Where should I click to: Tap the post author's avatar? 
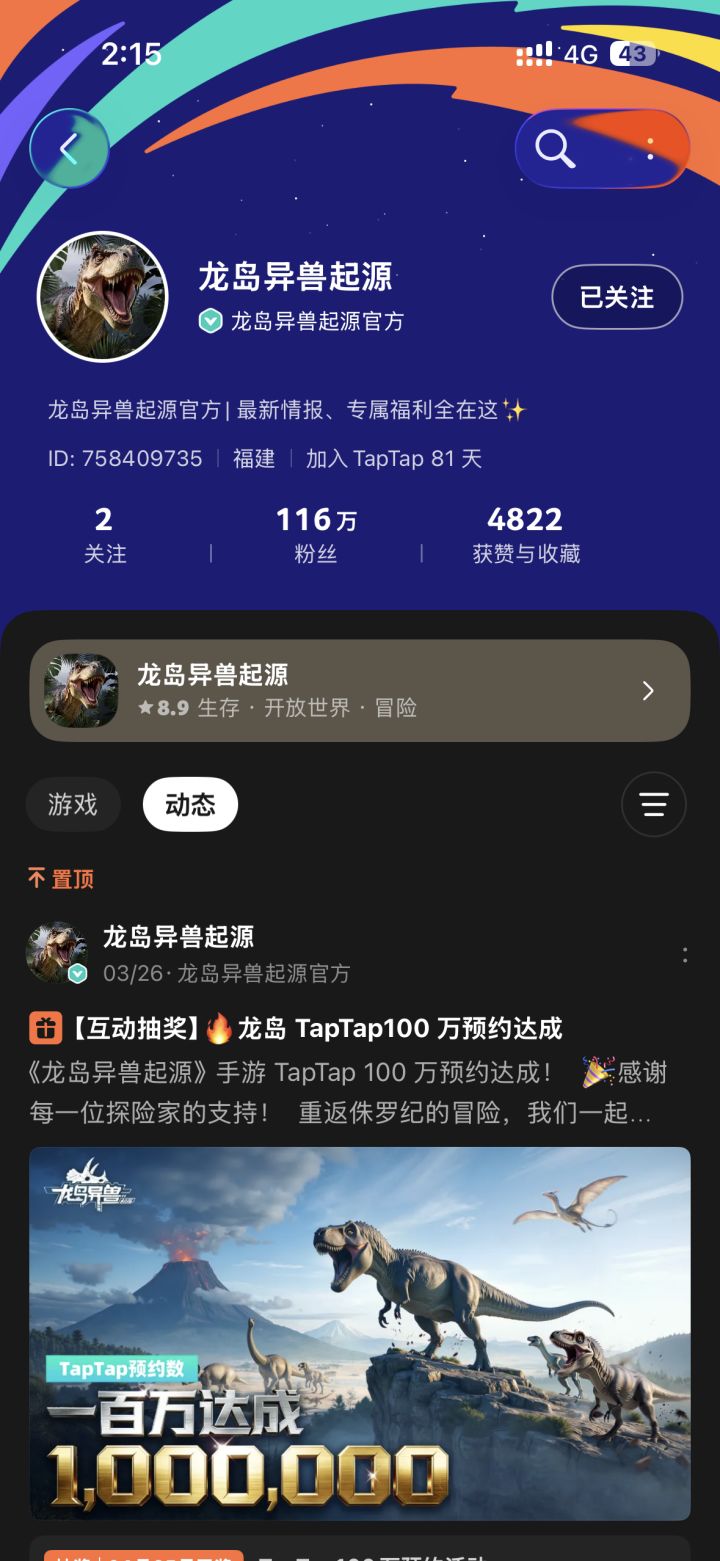pos(56,951)
